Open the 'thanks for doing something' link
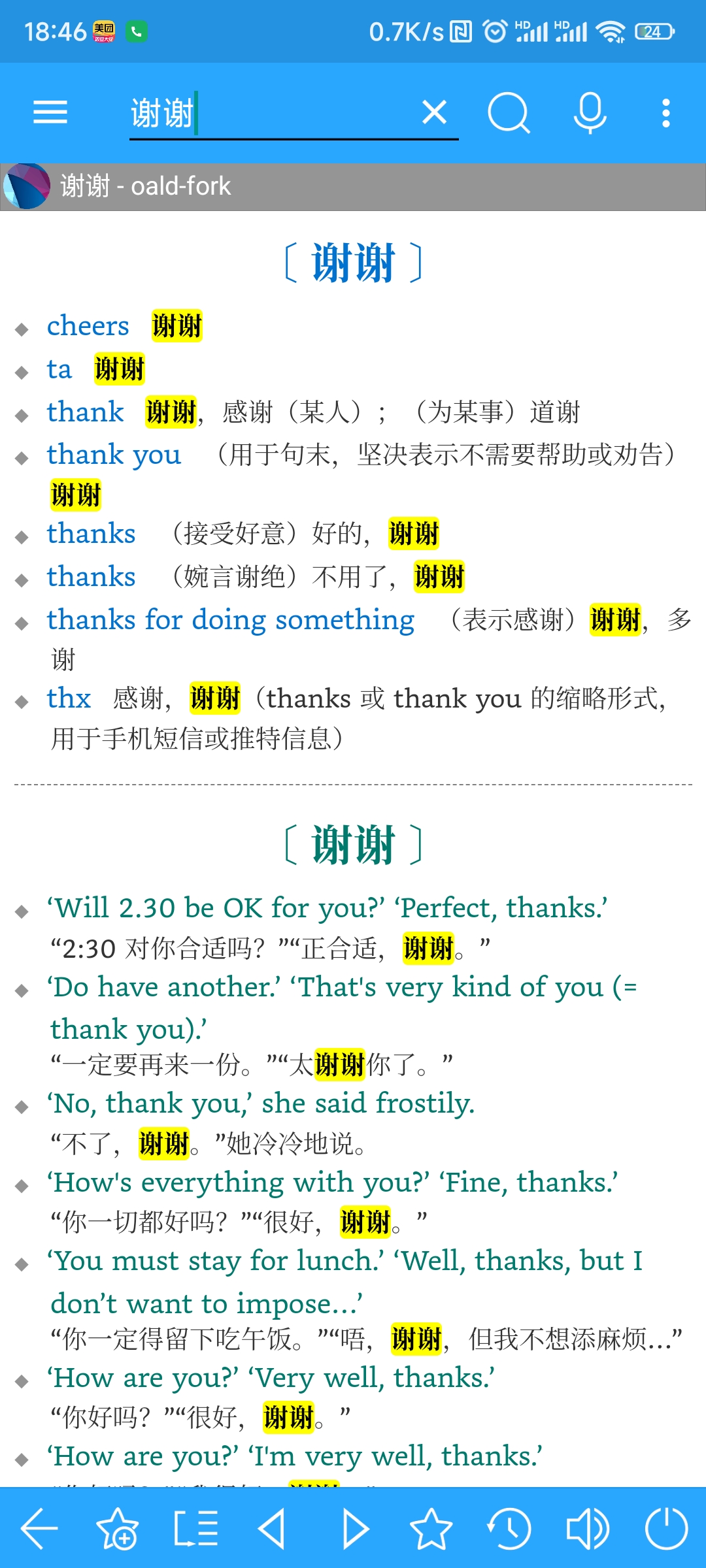Image resolution: width=706 pixels, height=1568 pixels. tap(230, 620)
